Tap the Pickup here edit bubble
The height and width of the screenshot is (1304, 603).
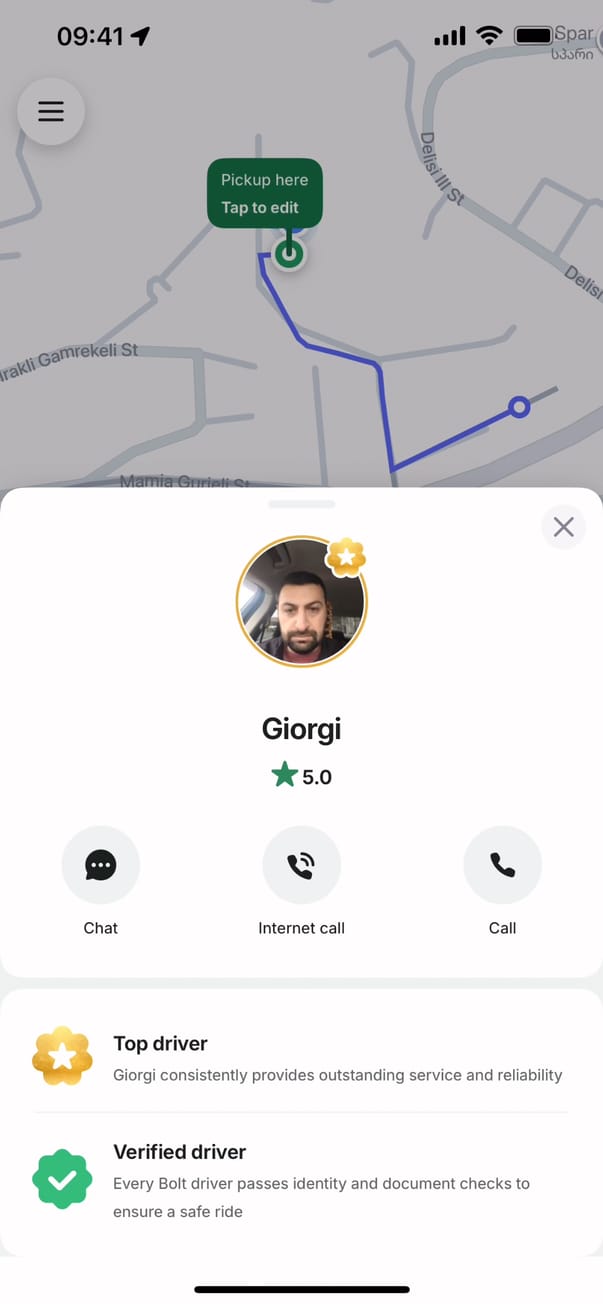(x=264, y=193)
